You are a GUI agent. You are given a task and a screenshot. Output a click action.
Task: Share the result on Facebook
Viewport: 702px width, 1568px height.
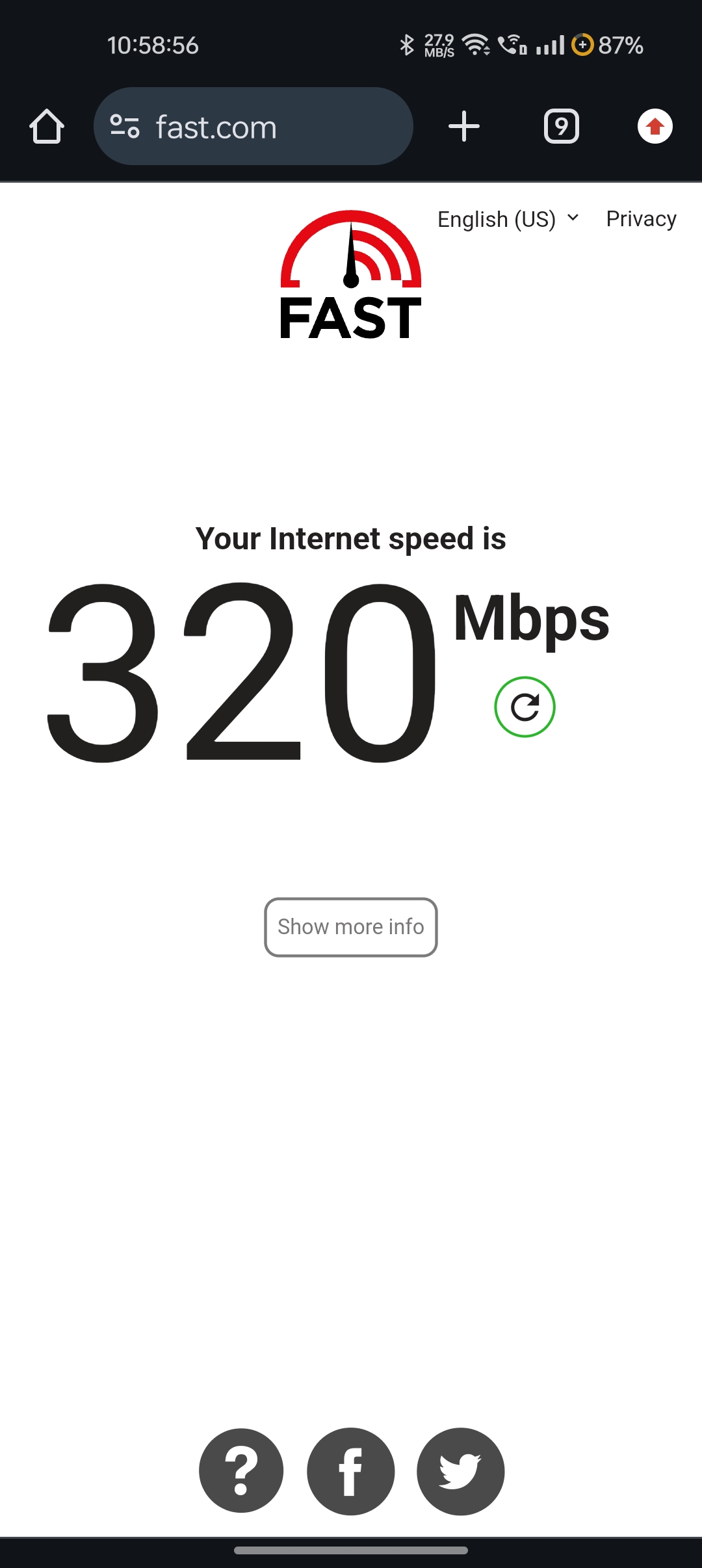pyautogui.click(x=351, y=1471)
